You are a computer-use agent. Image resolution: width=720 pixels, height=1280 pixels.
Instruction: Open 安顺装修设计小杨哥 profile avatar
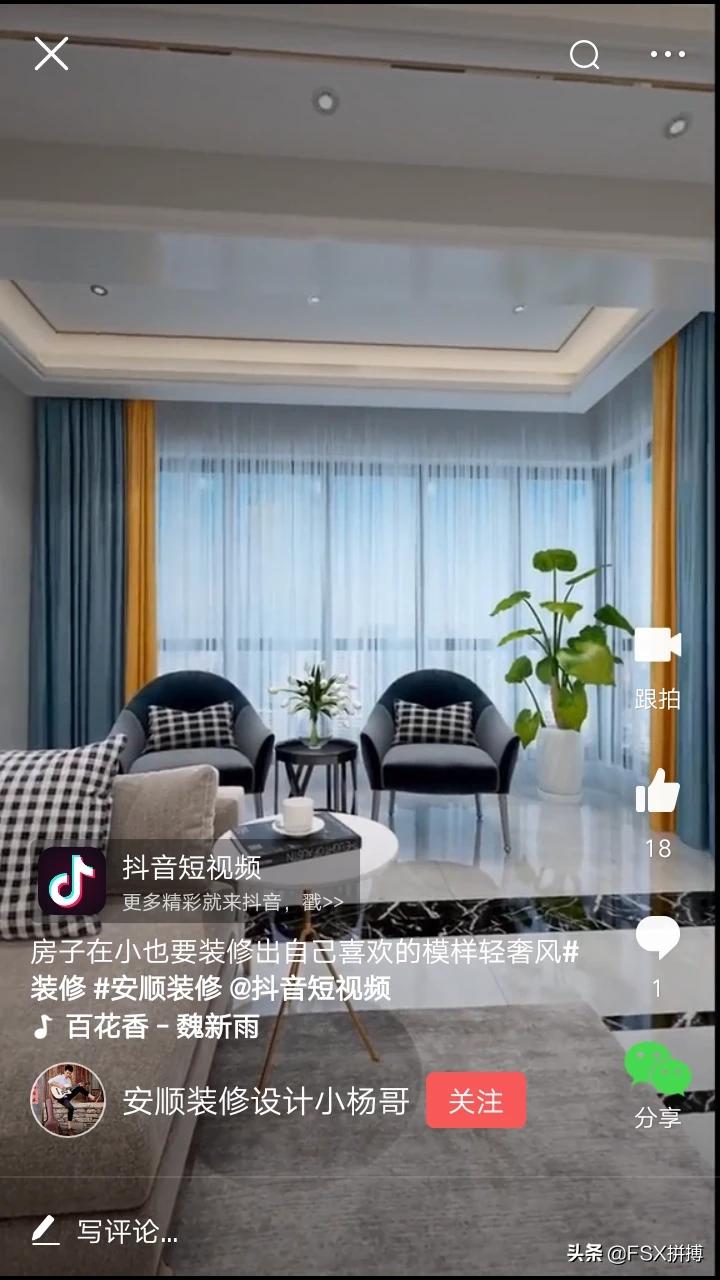[x=68, y=1100]
